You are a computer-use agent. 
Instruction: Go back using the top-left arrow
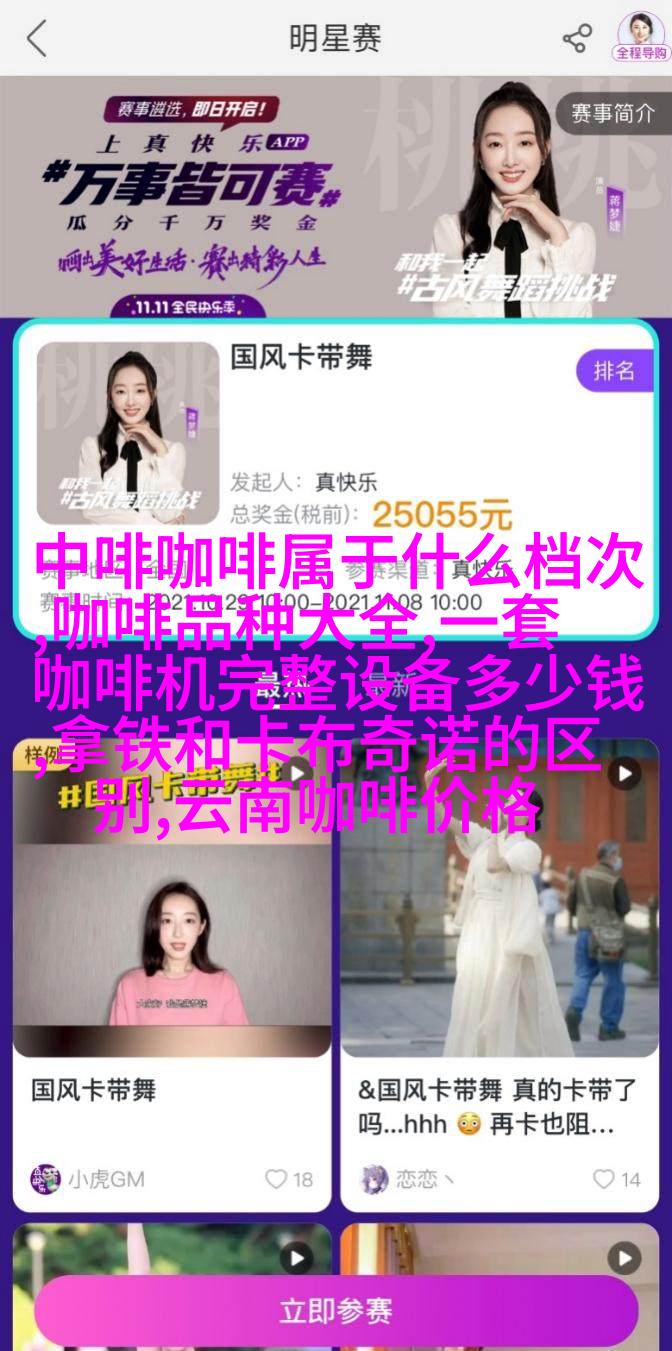pos(36,39)
